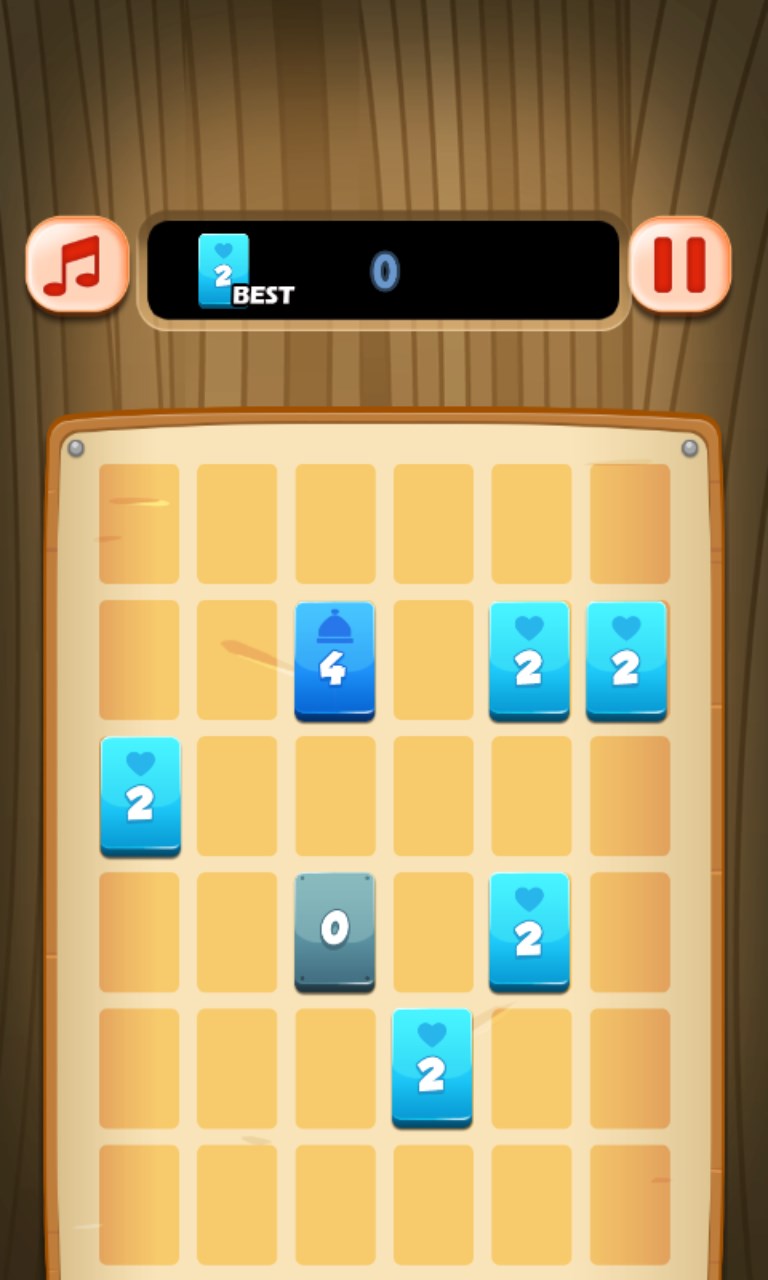
Task: Select the gray 0 tile
Action: tap(334, 931)
